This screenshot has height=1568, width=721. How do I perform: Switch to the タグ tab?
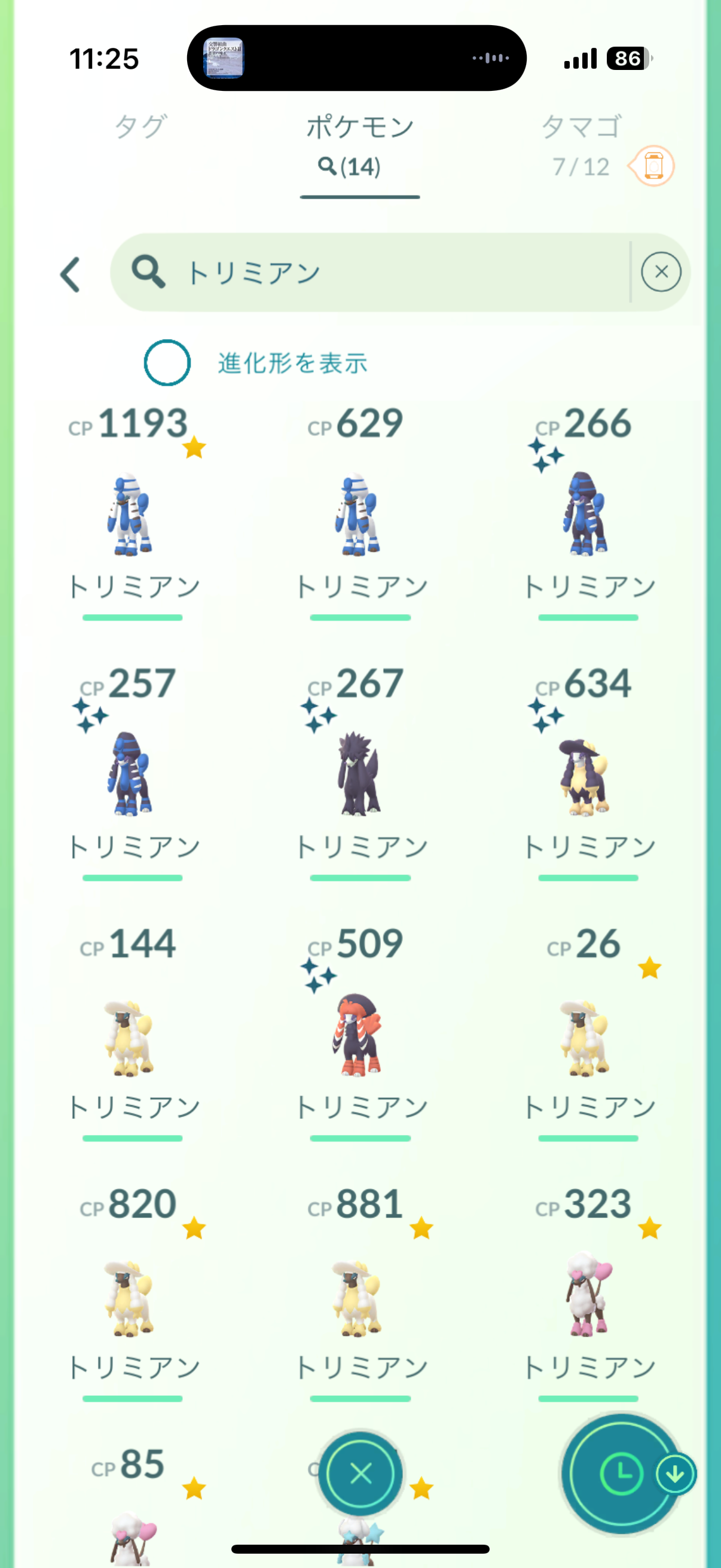click(x=140, y=127)
